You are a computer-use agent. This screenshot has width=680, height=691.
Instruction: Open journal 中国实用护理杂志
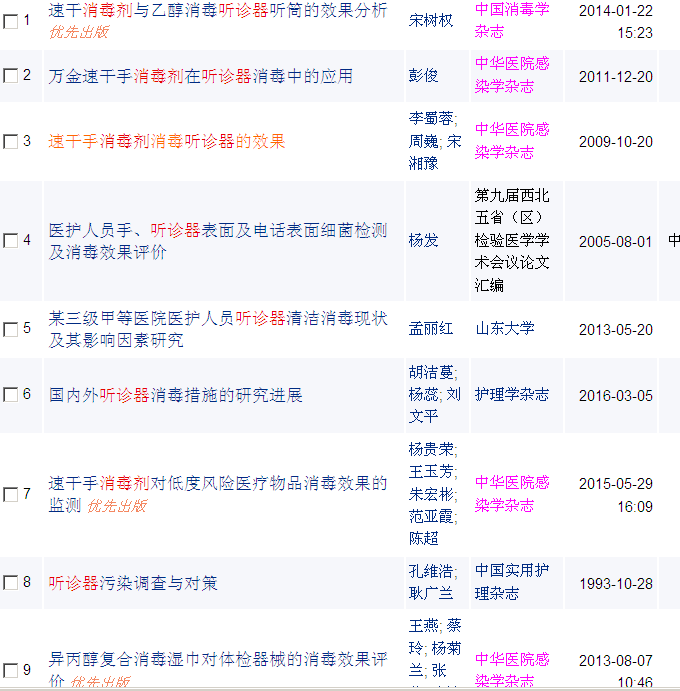(x=511, y=582)
